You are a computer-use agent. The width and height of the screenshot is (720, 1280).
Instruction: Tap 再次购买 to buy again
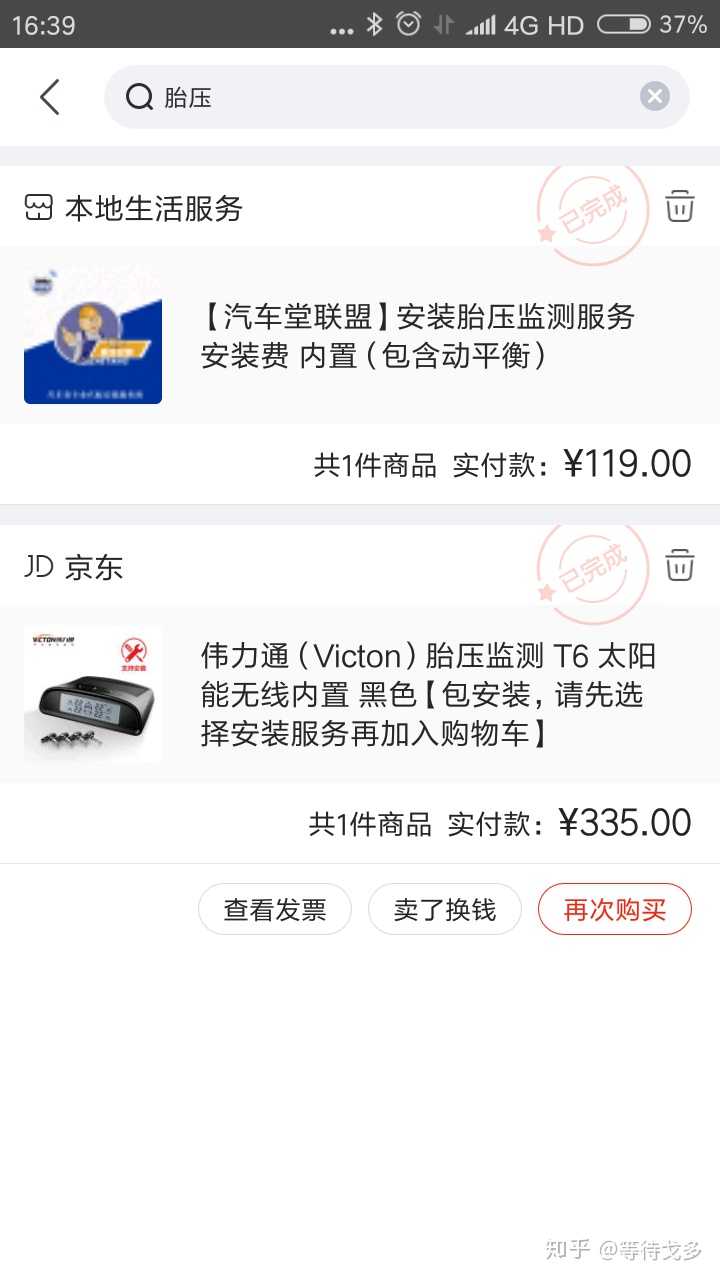(x=614, y=910)
